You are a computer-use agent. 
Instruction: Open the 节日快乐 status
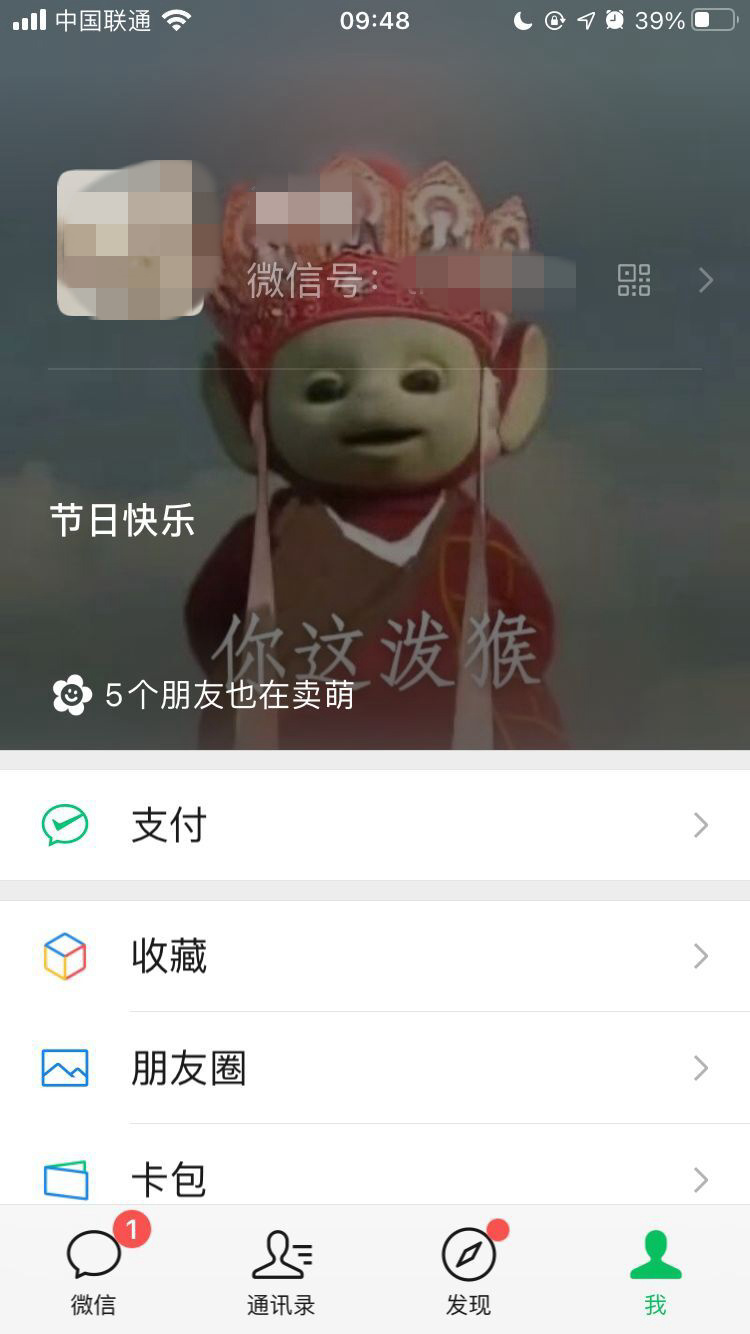pyautogui.click(x=123, y=521)
